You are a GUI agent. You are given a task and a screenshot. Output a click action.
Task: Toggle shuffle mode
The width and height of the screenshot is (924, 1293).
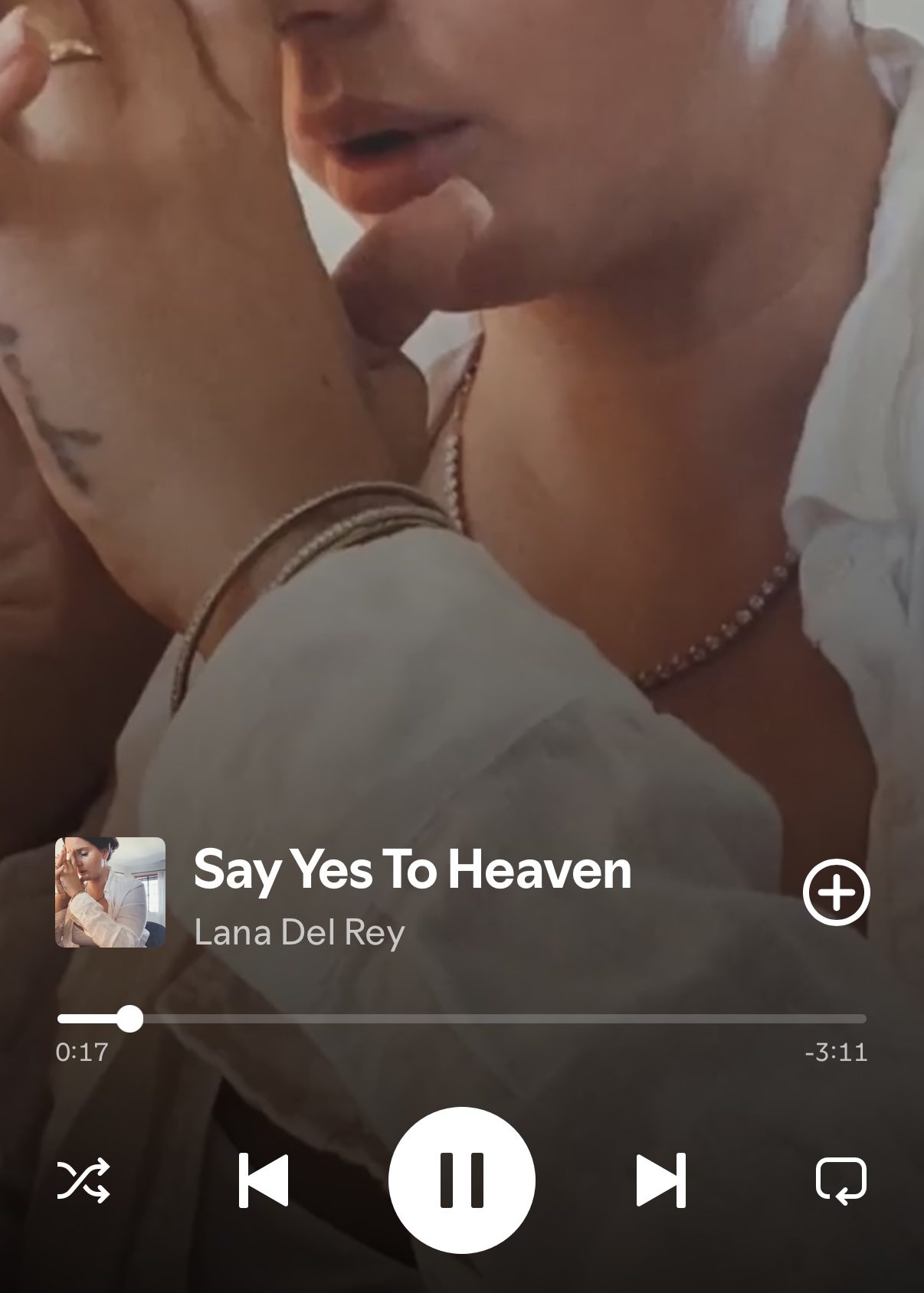(x=84, y=1180)
